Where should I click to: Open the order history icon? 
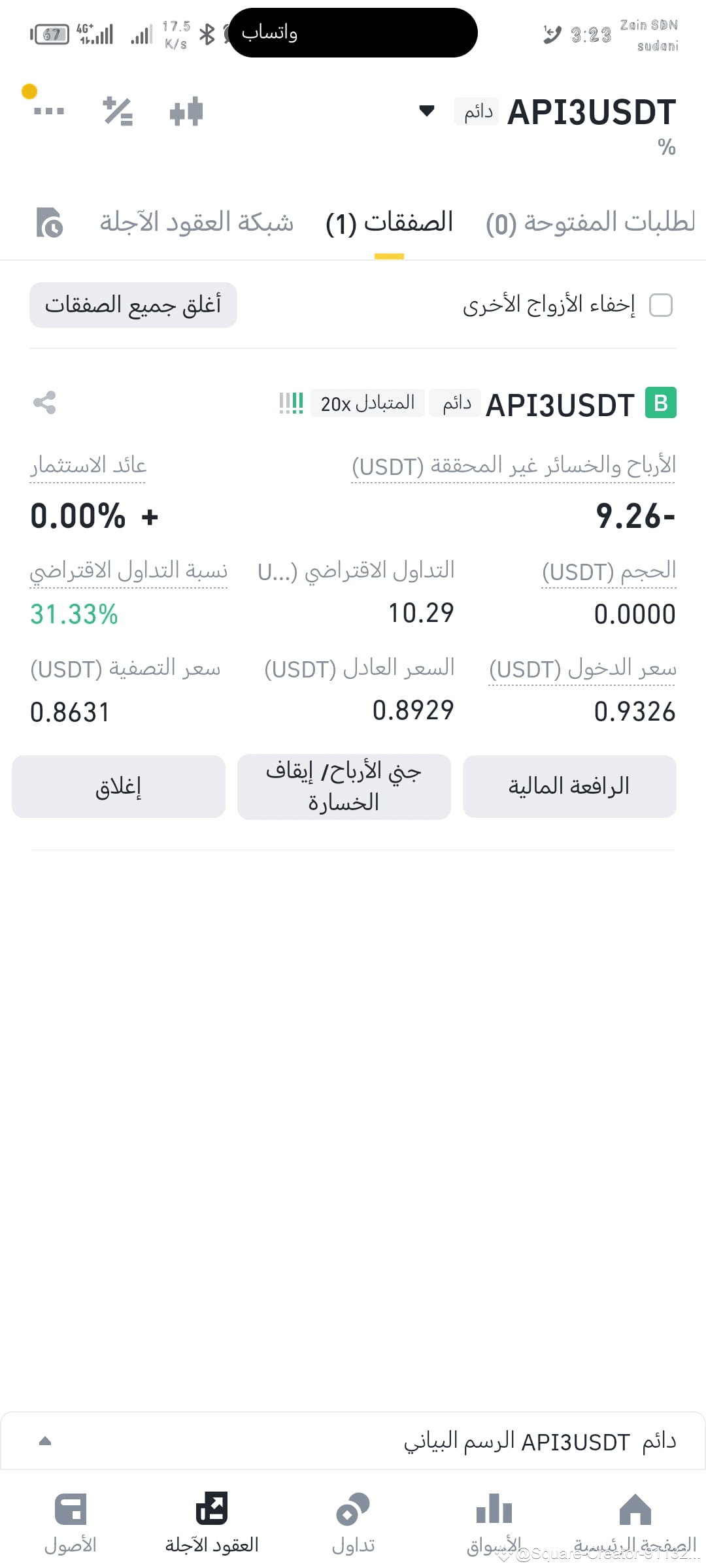tap(50, 223)
